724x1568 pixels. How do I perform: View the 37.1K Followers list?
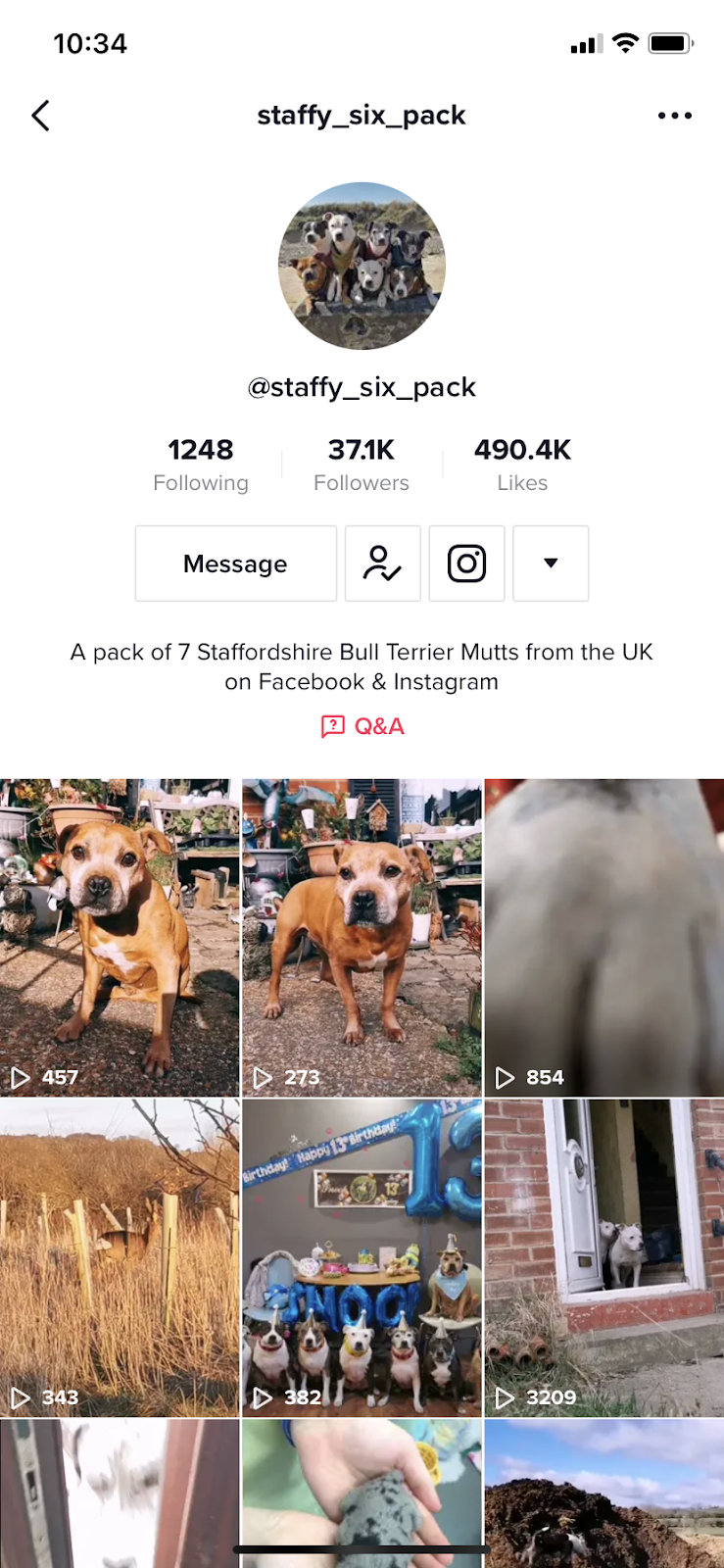[x=362, y=465]
